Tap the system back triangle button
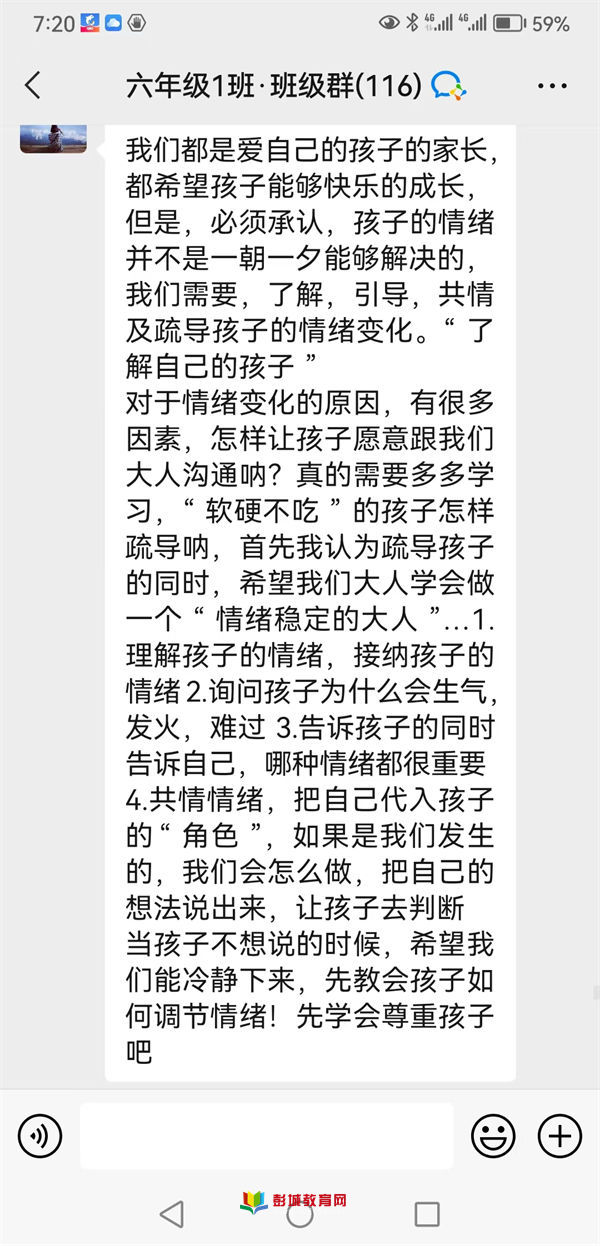The width and height of the screenshot is (600, 1246). pyautogui.click(x=172, y=1214)
